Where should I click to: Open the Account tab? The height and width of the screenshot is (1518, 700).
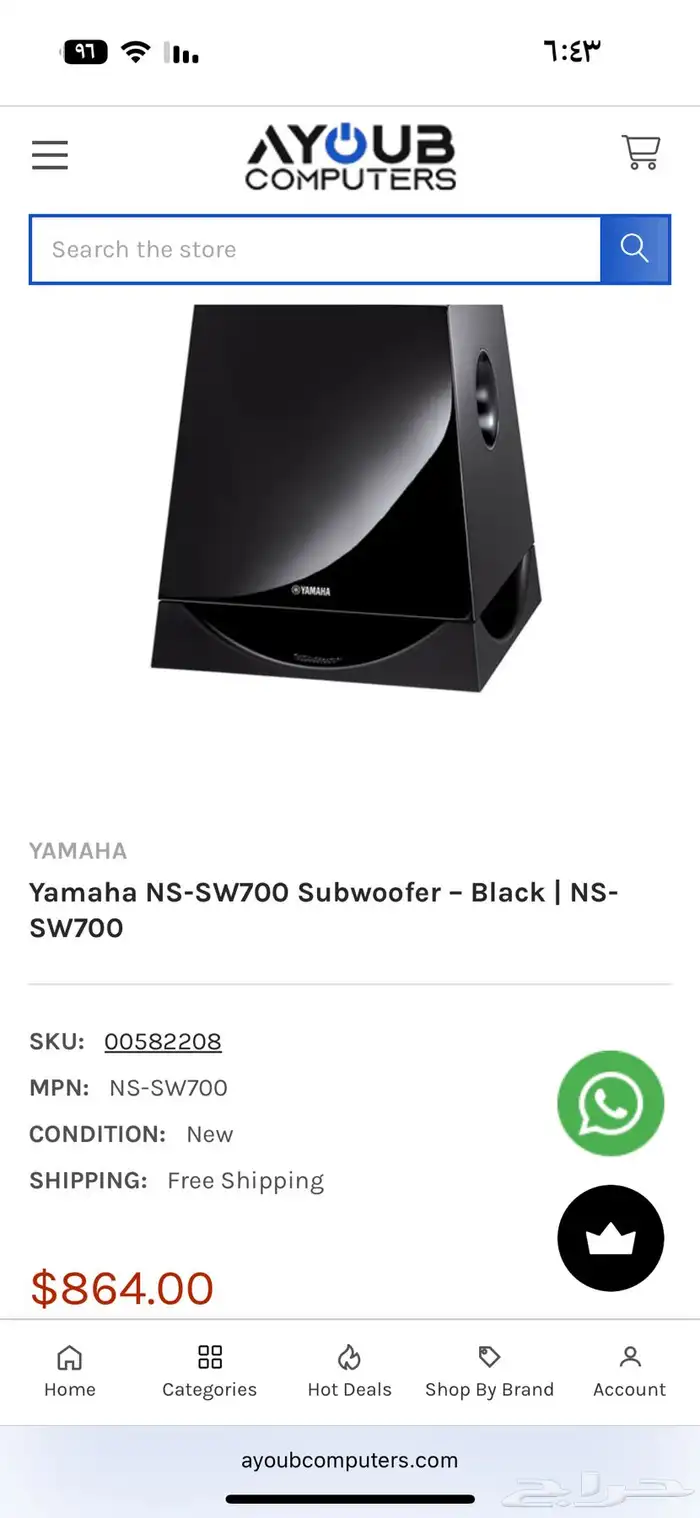click(629, 1371)
